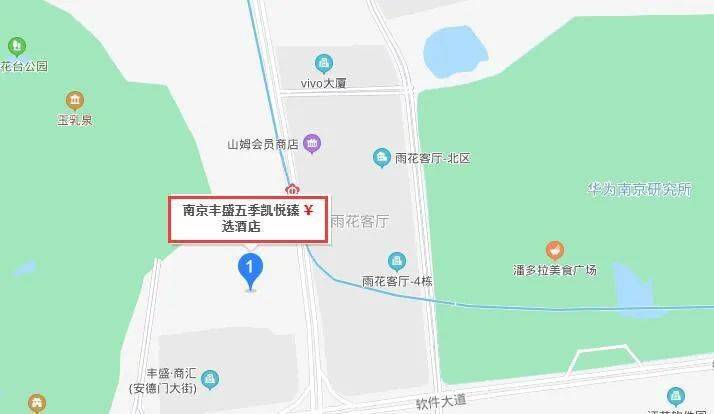
Task: Select the vivo大厦 map marker
Action: (322, 63)
